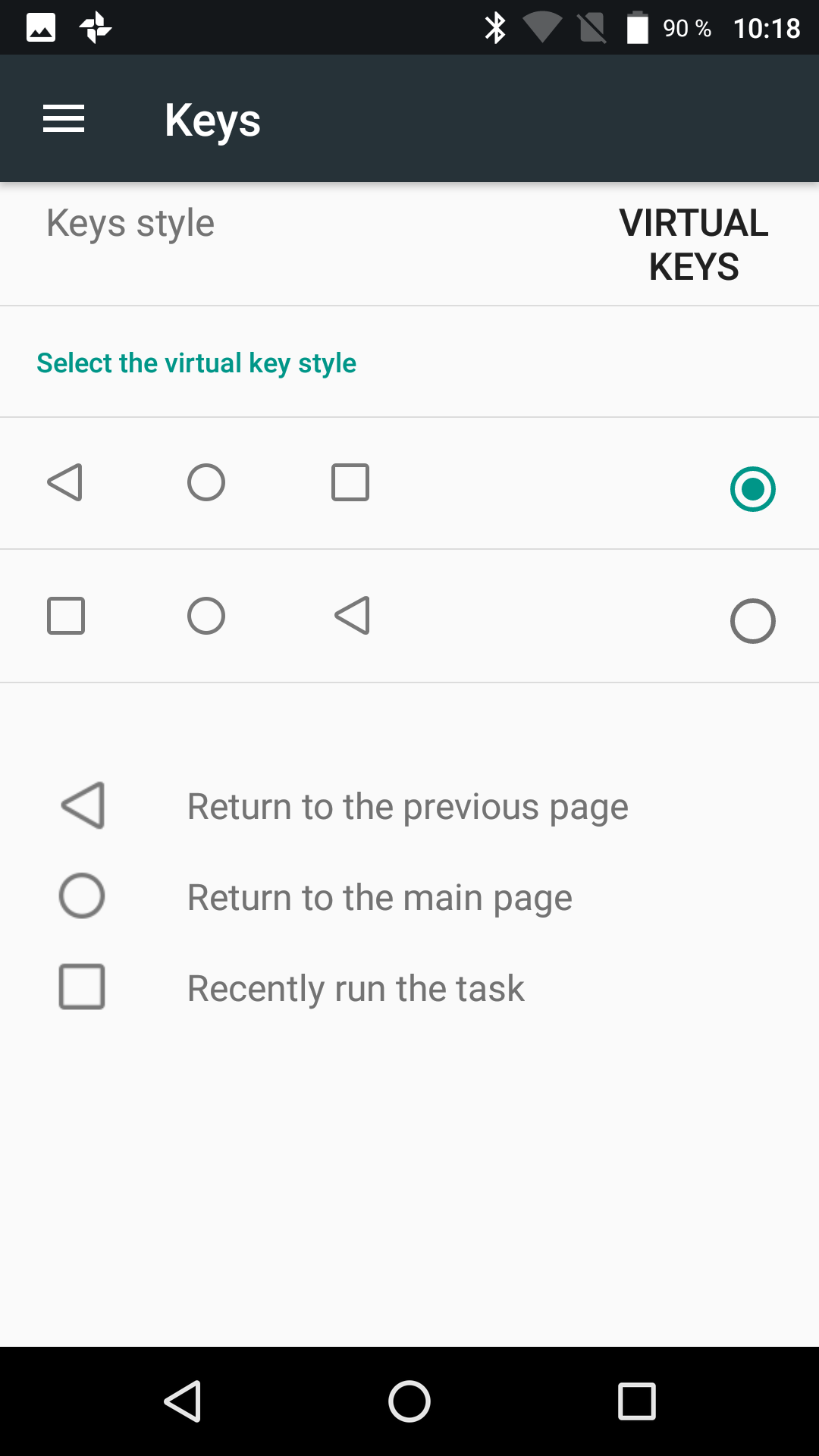Select the back-home-recents key layout
The image size is (819, 1456).
pos(752,489)
